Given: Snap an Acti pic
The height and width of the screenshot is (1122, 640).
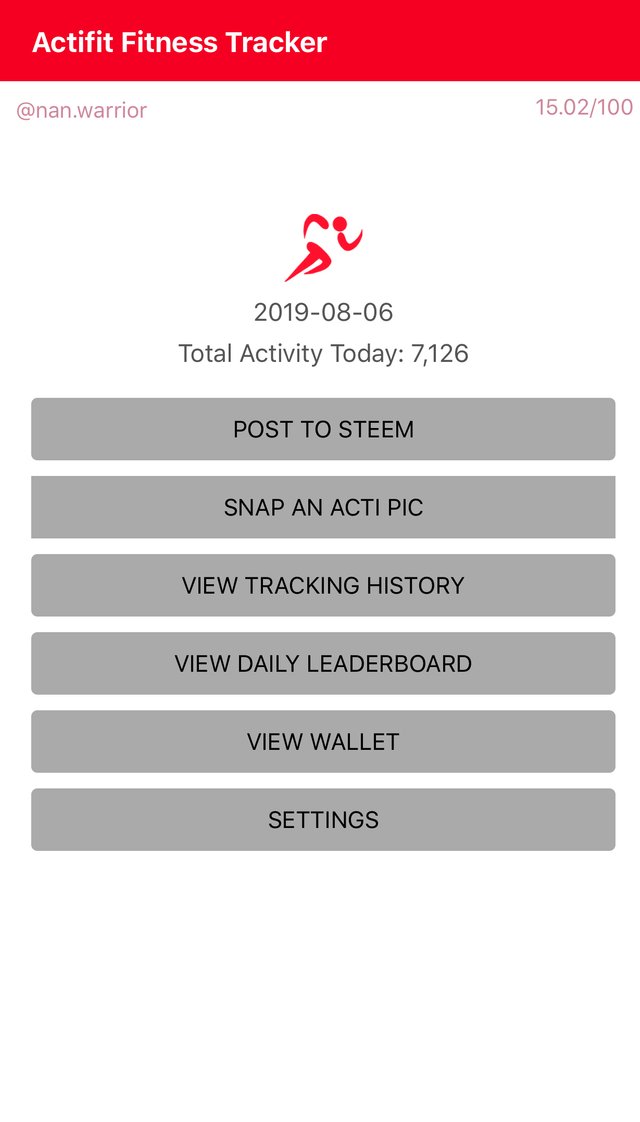Looking at the screenshot, I should coord(323,507).
